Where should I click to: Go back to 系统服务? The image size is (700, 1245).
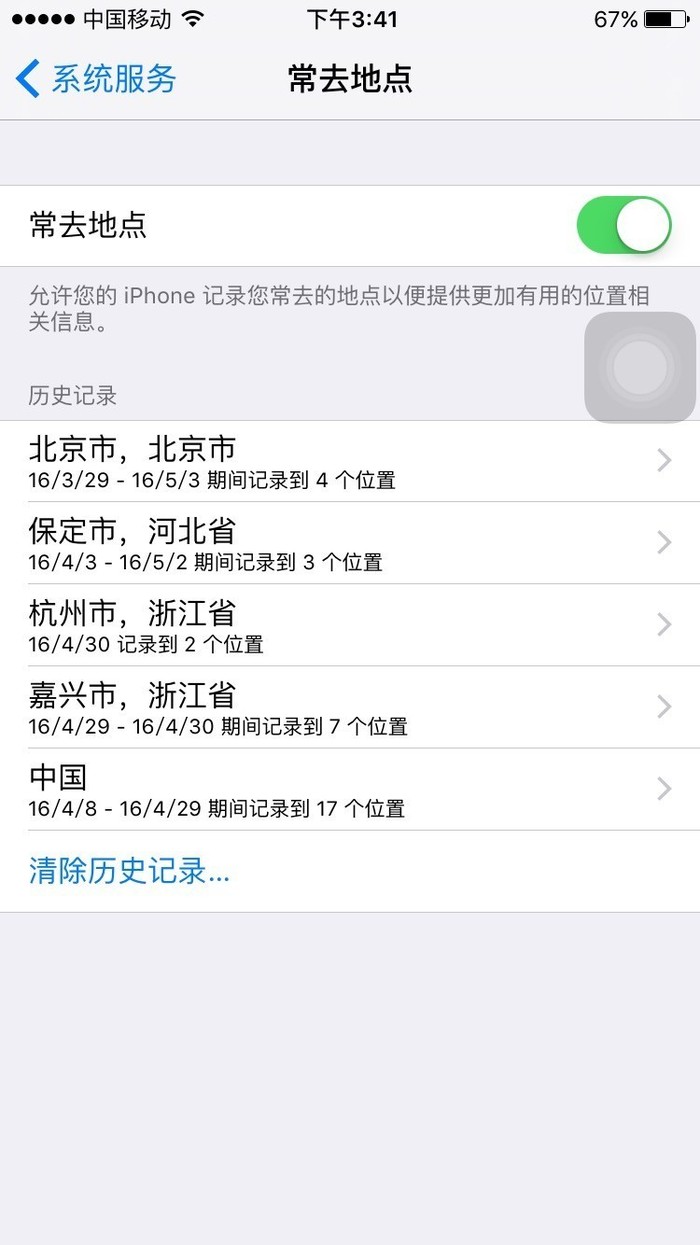click(x=97, y=79)
